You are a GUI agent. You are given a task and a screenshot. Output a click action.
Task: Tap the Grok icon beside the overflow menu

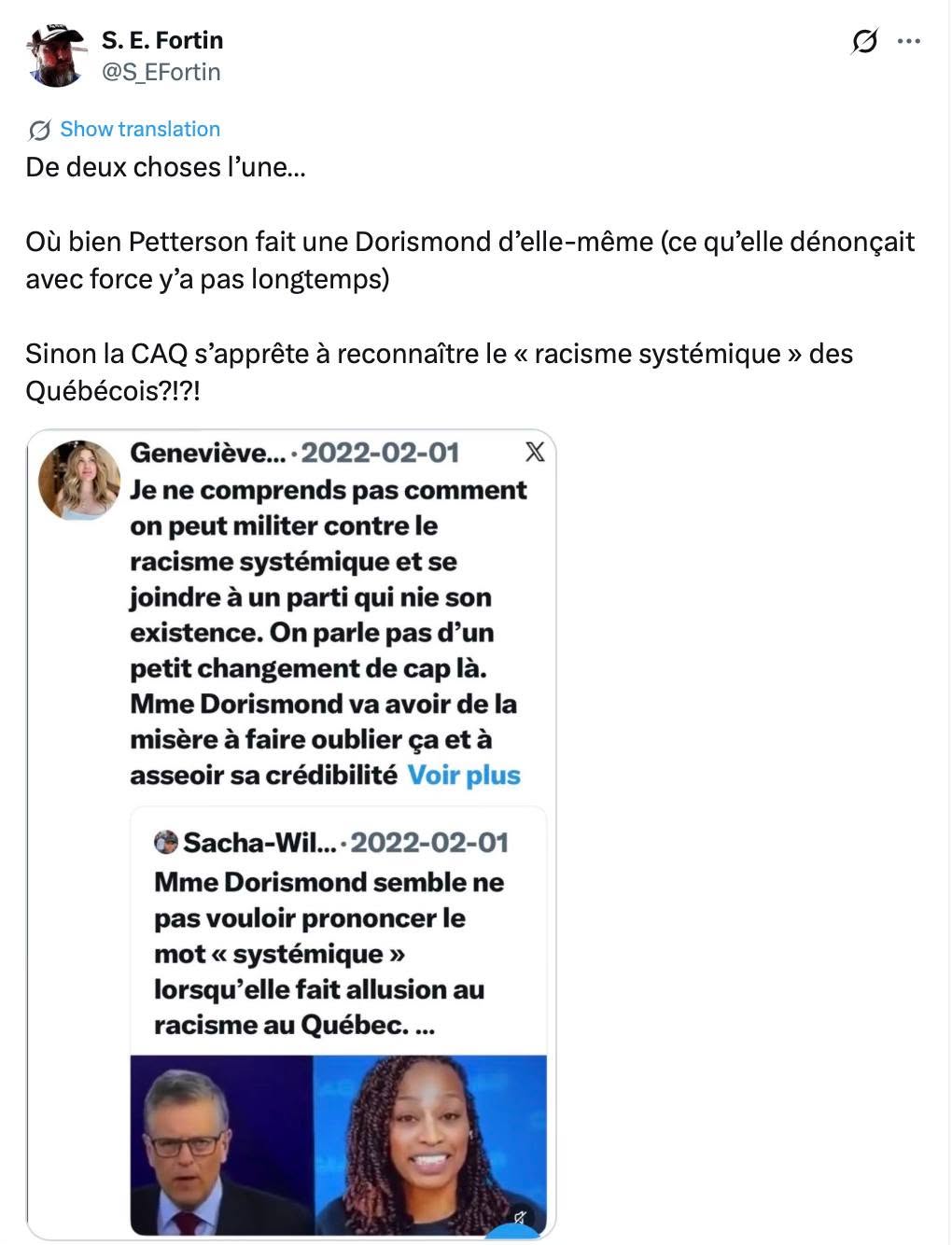[x=864, y=41]
